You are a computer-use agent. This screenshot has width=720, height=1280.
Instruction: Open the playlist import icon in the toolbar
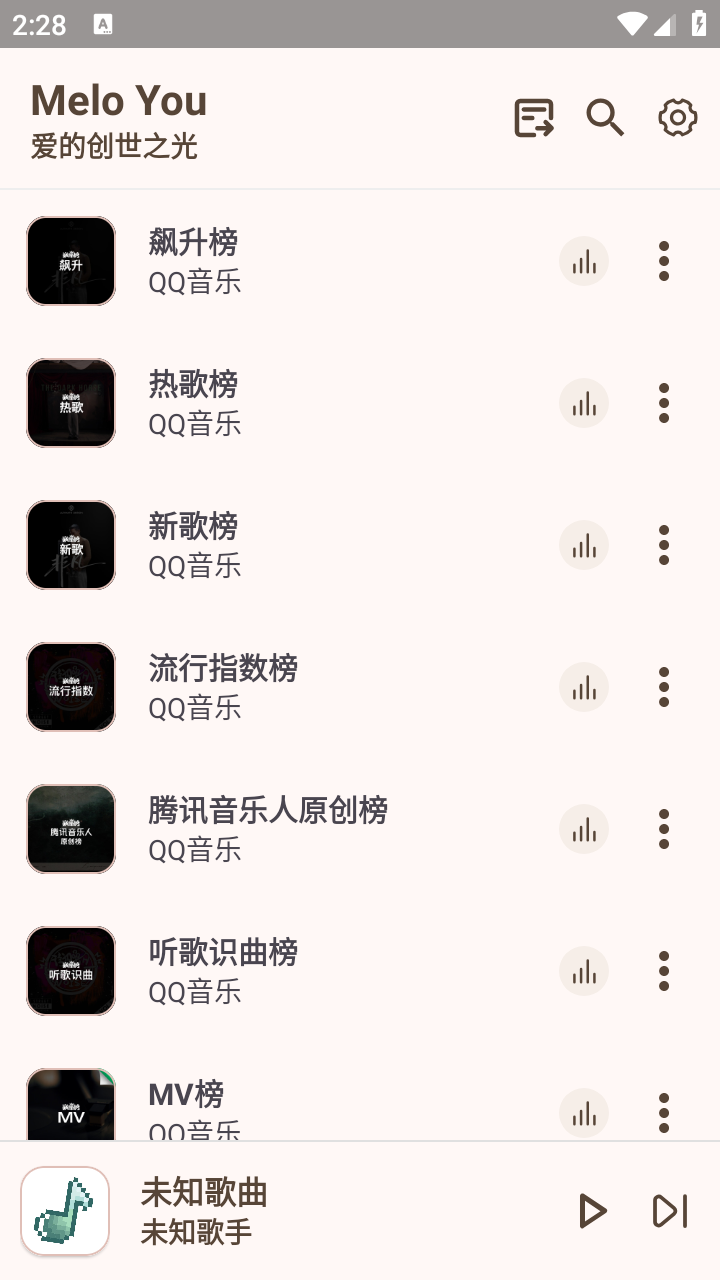(532, 117)
